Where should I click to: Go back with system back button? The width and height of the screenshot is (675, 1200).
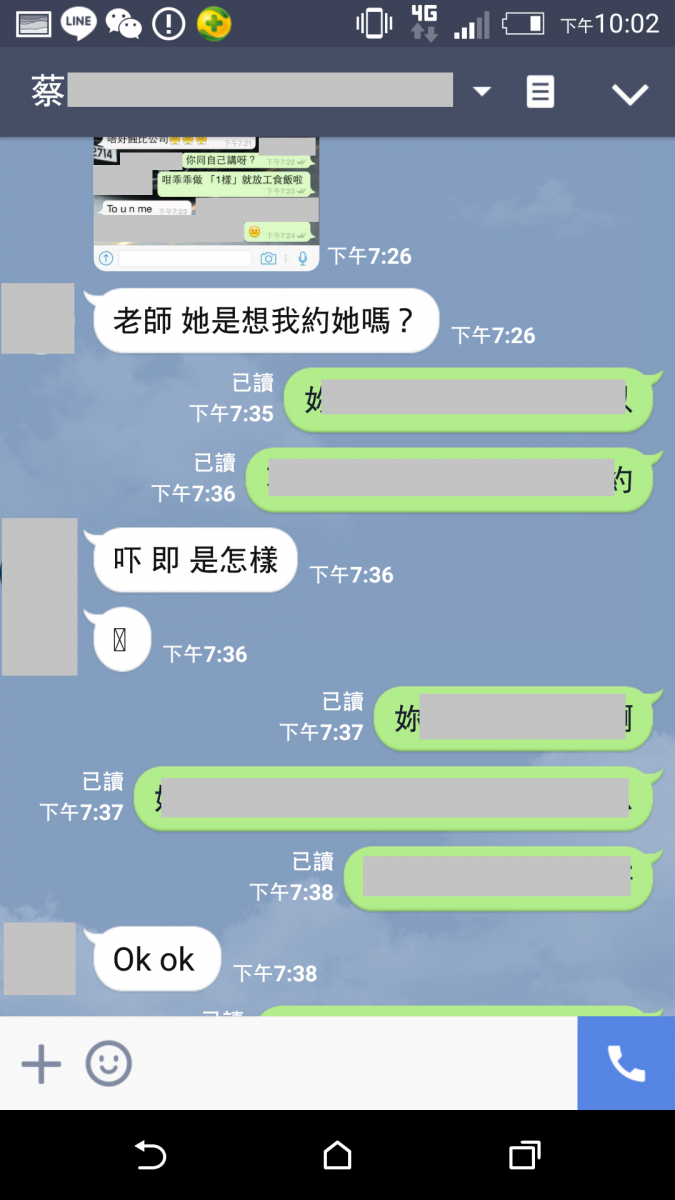(x=150, y=1156)
